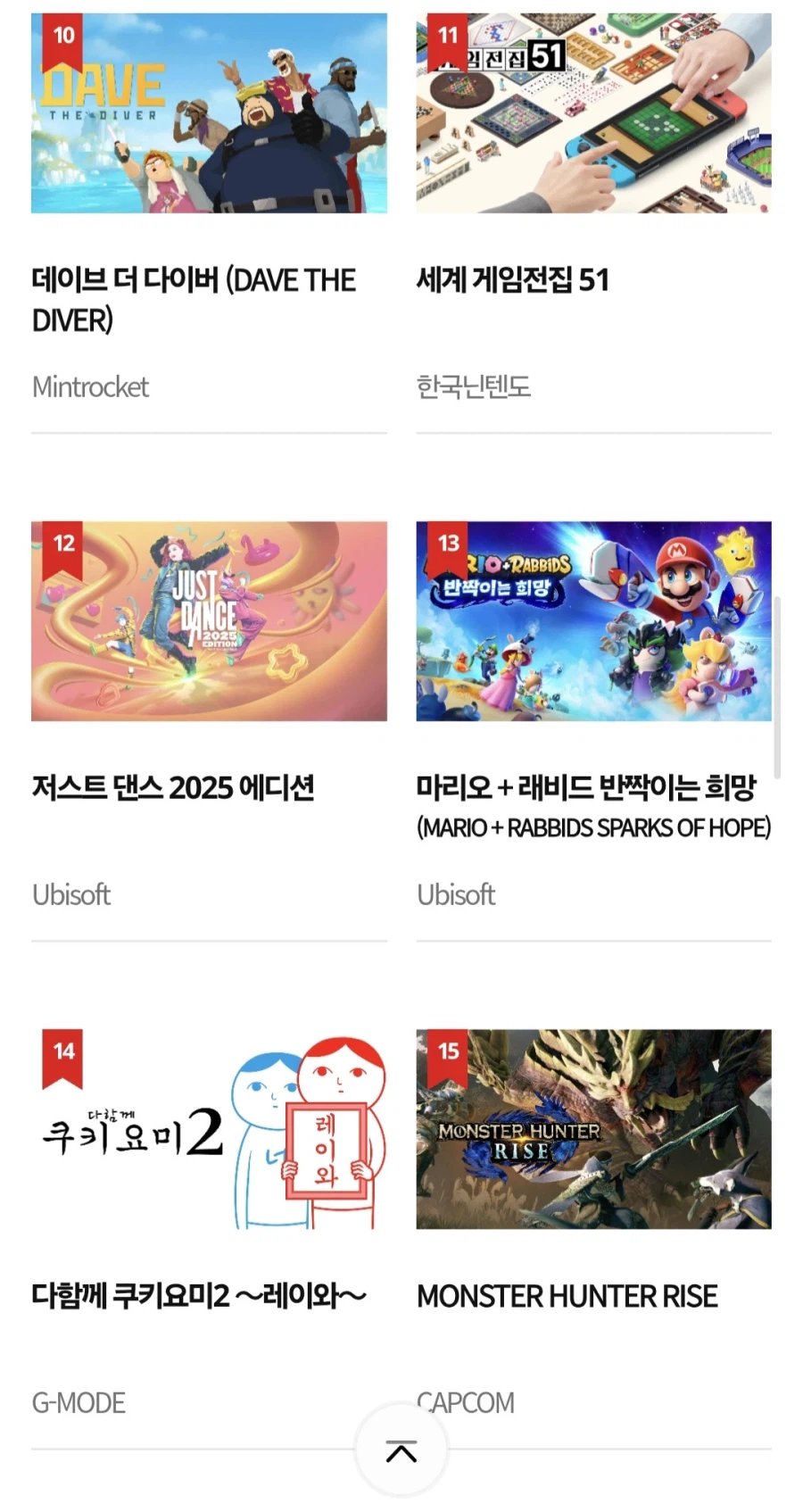803x1512 pixels.
Task: Click the Mintrocket publisher name
Action: pos(89,386)
